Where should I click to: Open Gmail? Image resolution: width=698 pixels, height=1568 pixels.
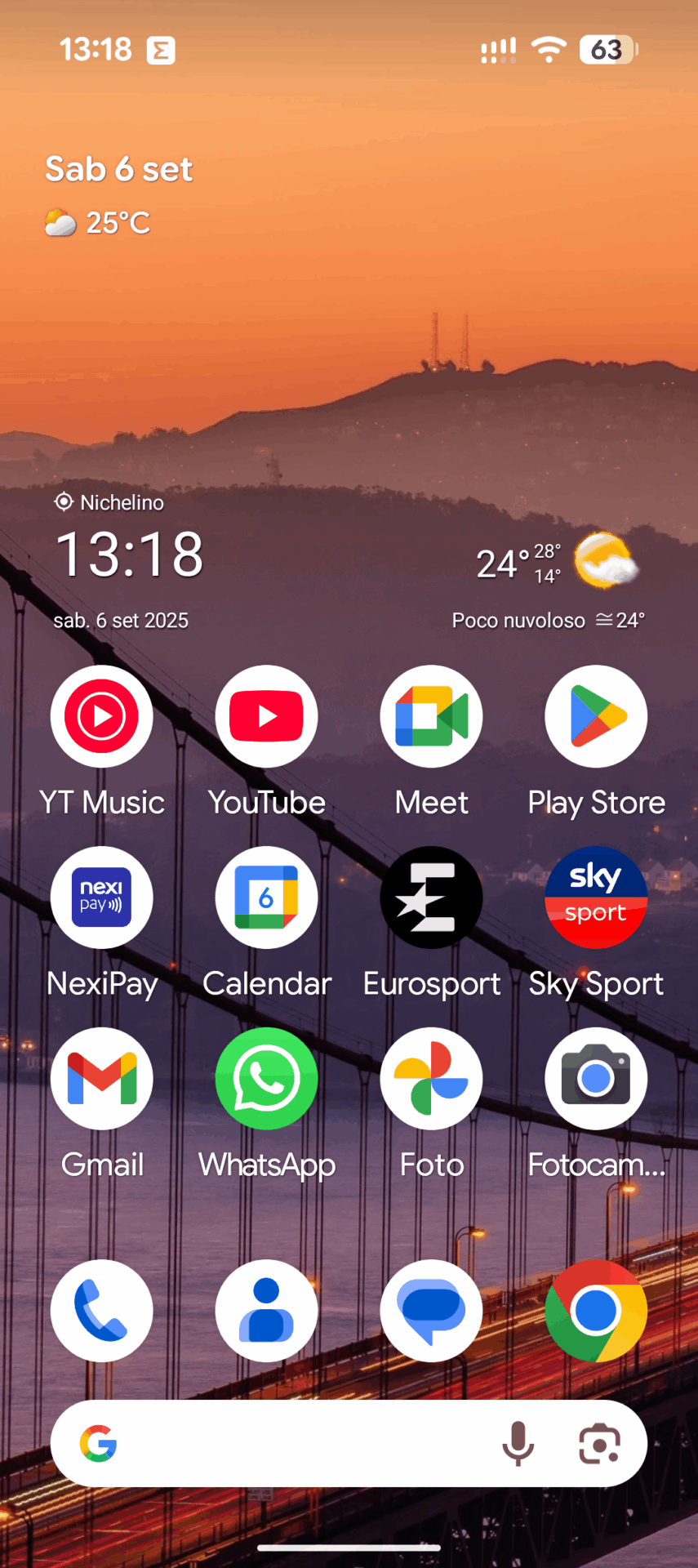(x=102, y=1079)
